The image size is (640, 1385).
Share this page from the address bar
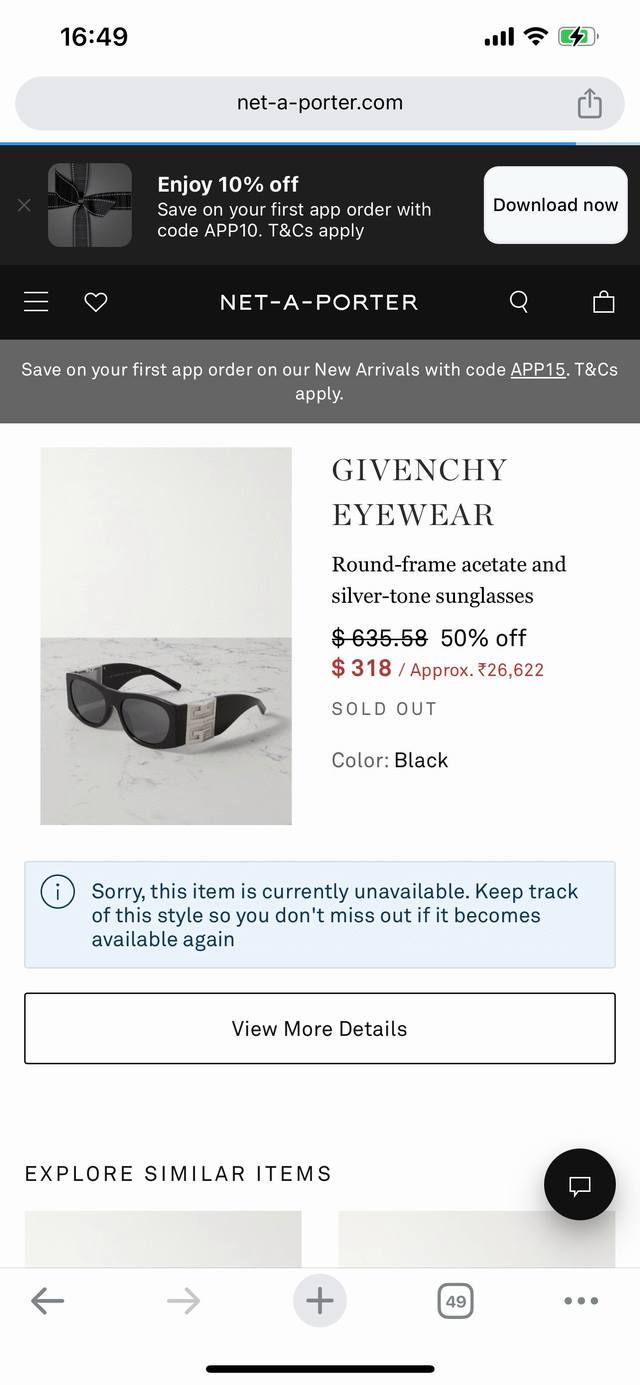pyautogui.click(x=590, y=103)
